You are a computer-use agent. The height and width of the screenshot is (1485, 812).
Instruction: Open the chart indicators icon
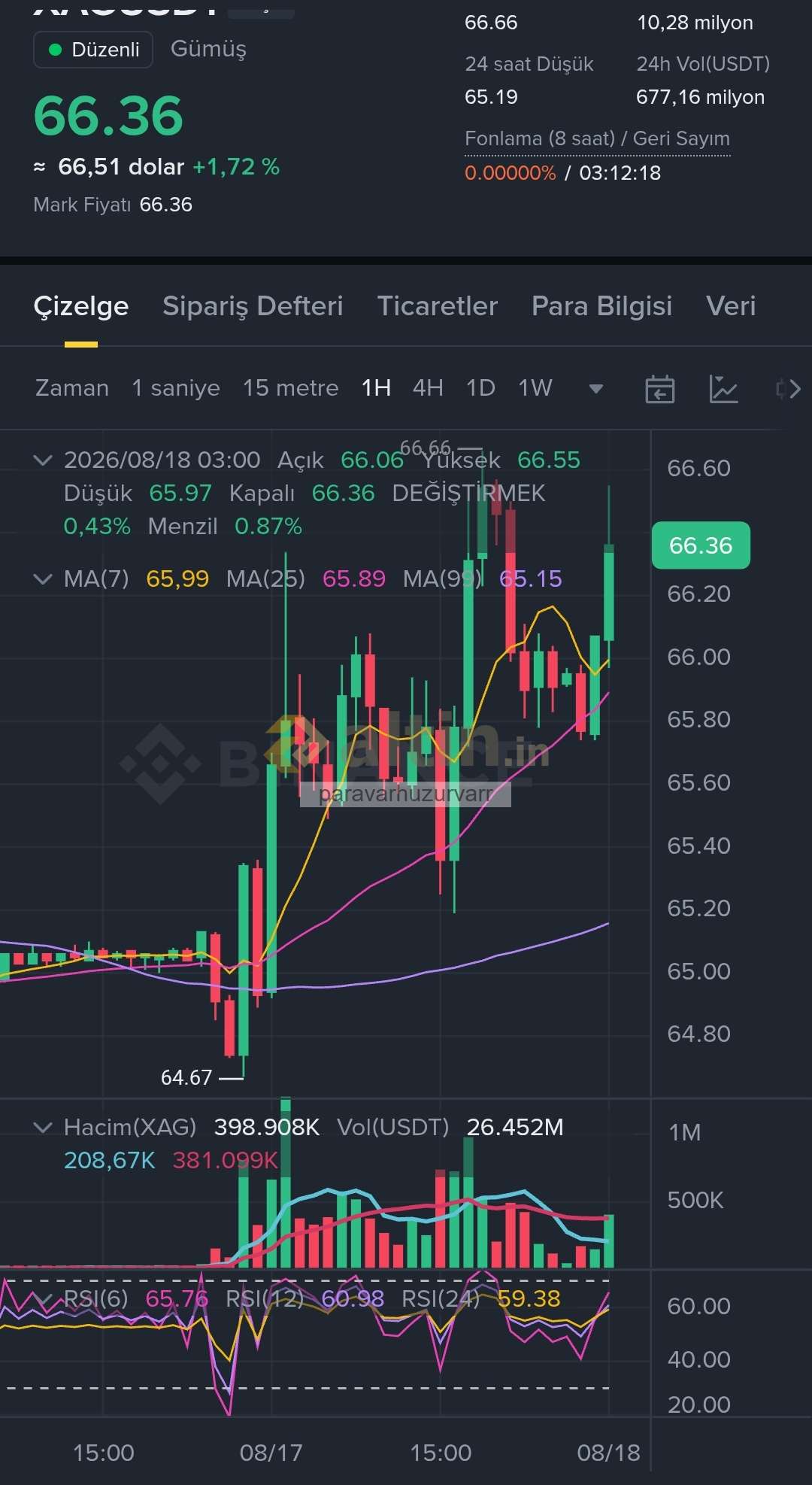pyautogui.click(x=723, y=389)
